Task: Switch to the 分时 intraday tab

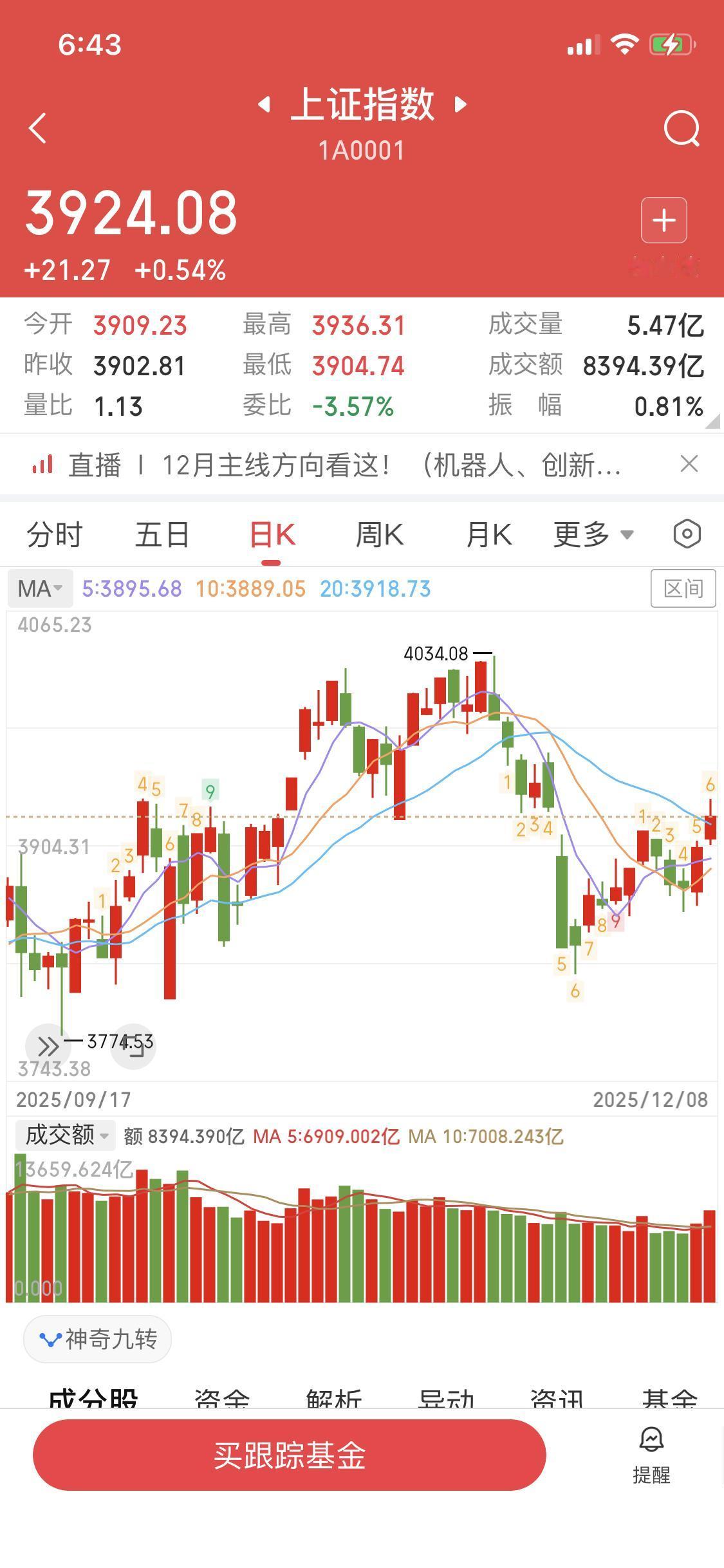Action: 55,534
